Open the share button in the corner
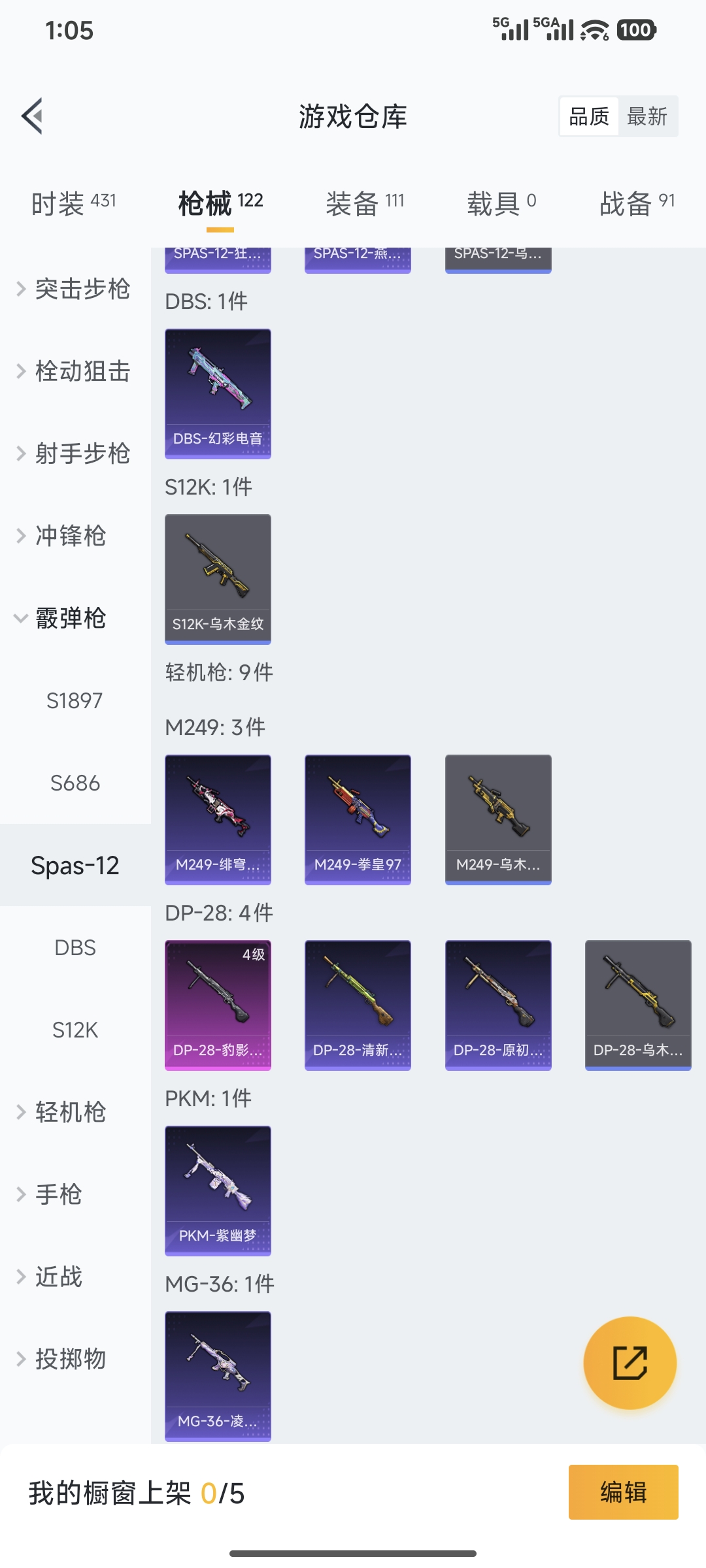The width and height of the screenshot is (706, 1568). coord(630,1364)
